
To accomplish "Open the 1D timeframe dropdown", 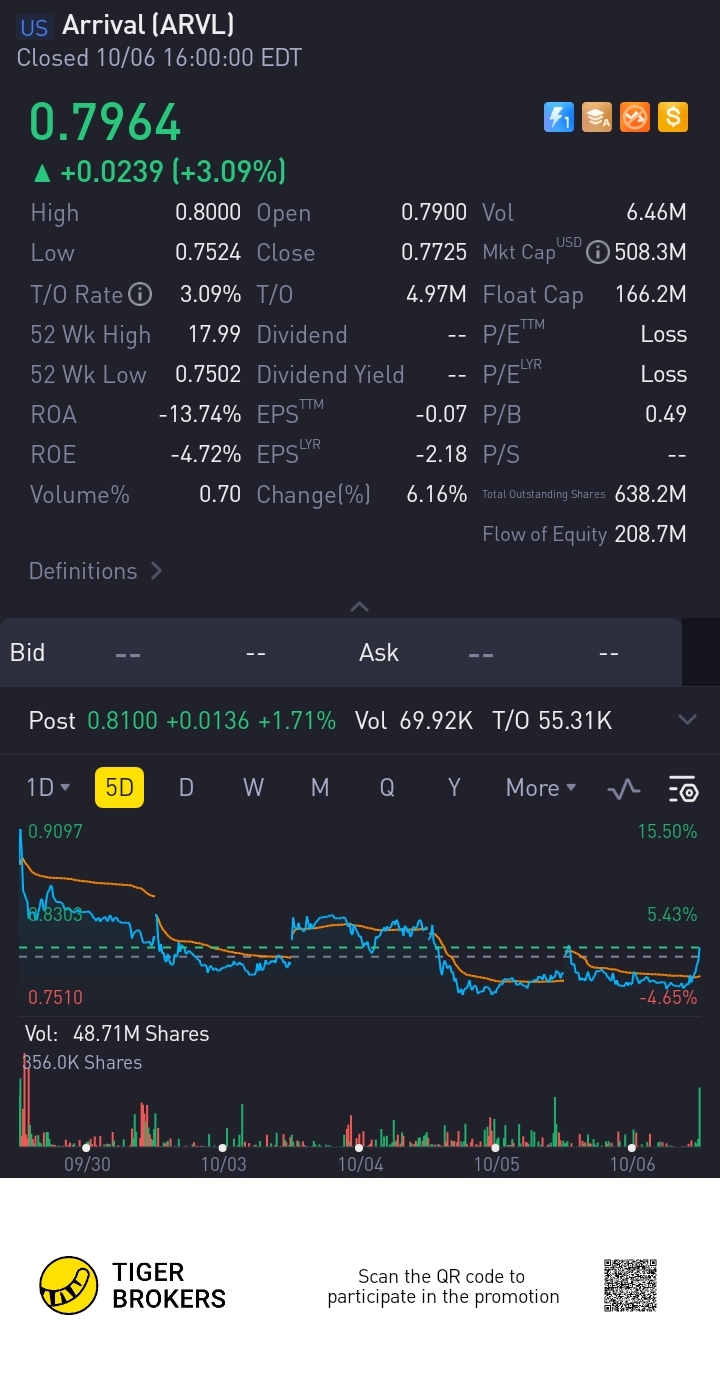I will [x=47, y=788].
